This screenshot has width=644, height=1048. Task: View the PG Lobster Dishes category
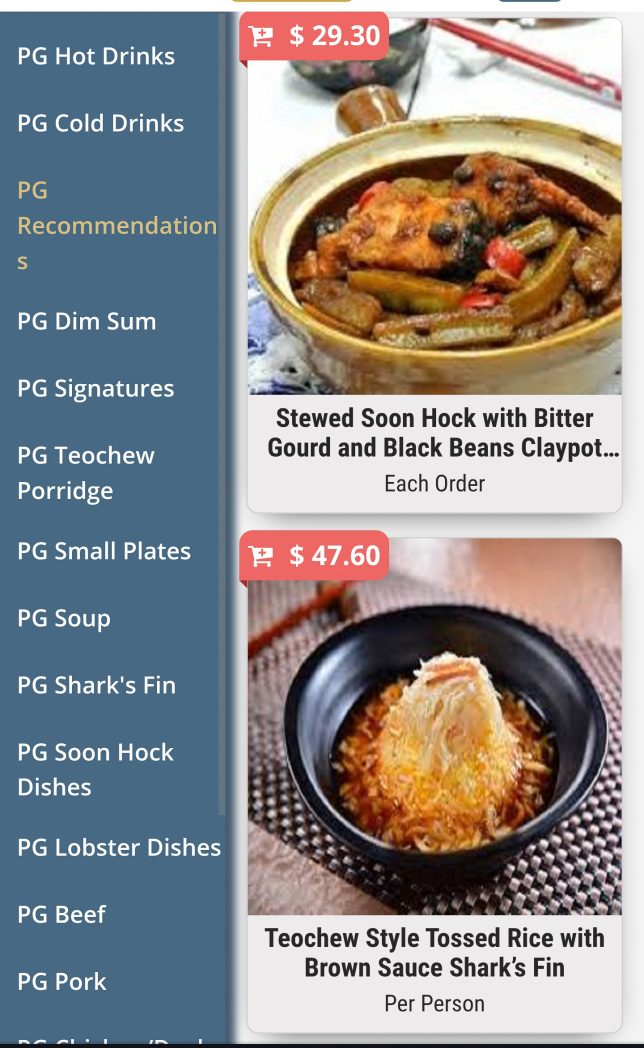point(118,847)
